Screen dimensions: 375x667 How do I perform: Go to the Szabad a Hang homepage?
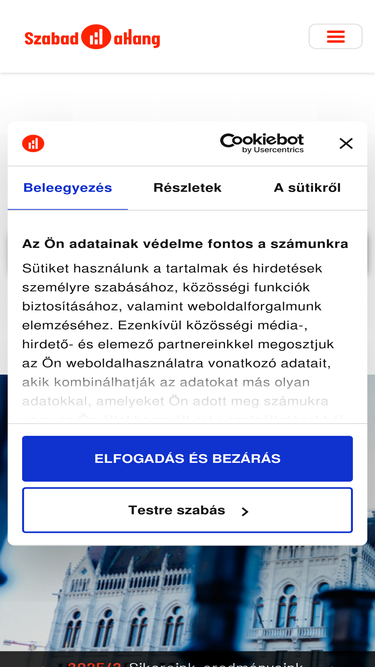coord(92,37)
